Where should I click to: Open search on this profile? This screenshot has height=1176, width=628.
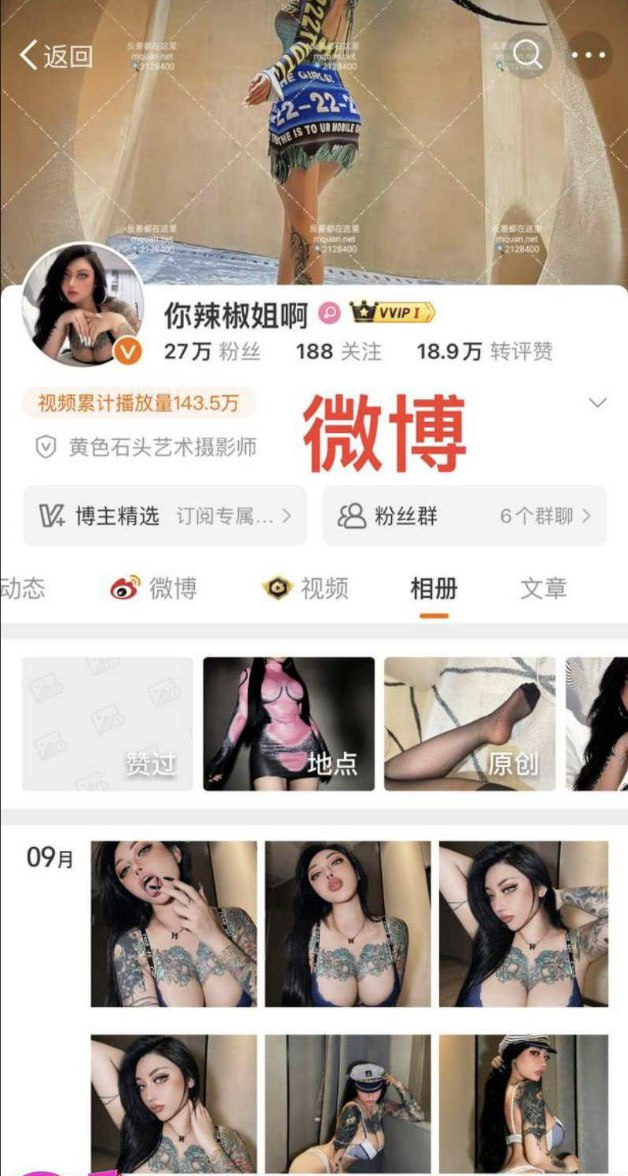526,55
